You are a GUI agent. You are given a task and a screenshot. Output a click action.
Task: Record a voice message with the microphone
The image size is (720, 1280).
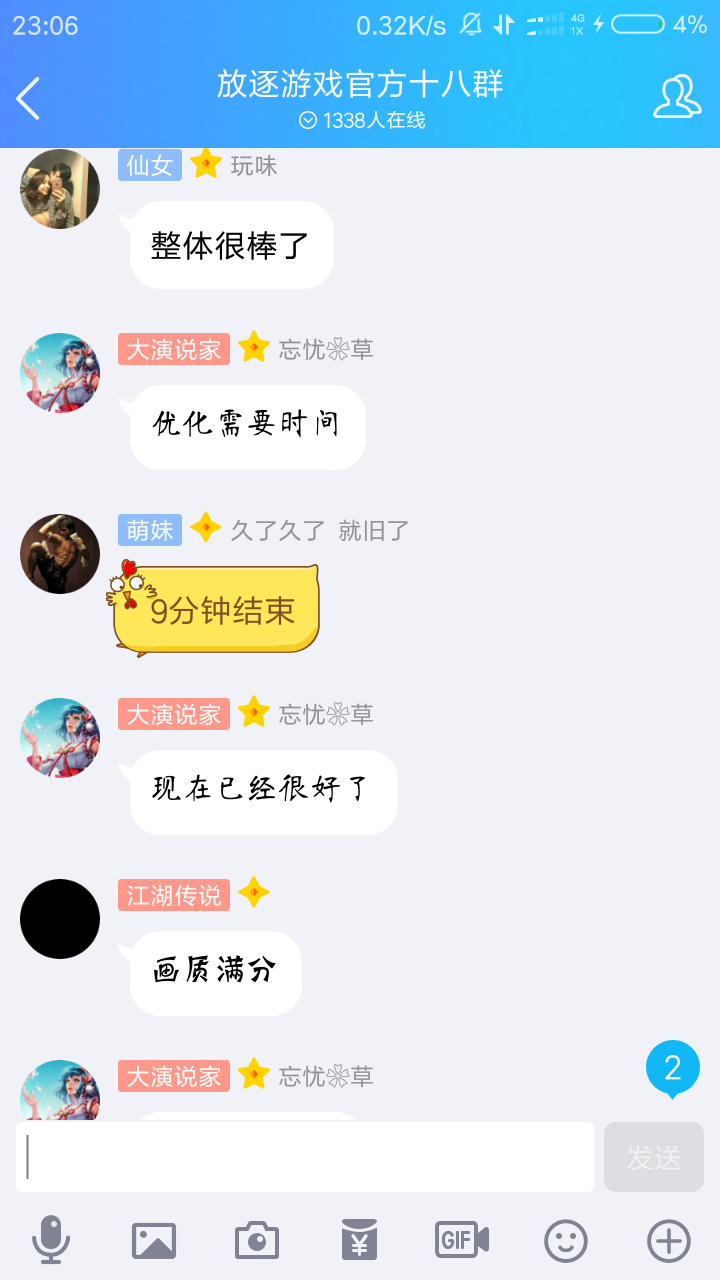(x=50, y=1241)
